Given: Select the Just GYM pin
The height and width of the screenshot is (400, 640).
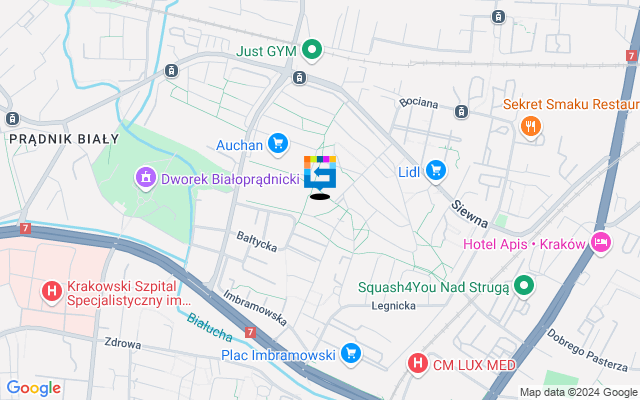Looking at the screenshot, I should [x=312, y=48].
